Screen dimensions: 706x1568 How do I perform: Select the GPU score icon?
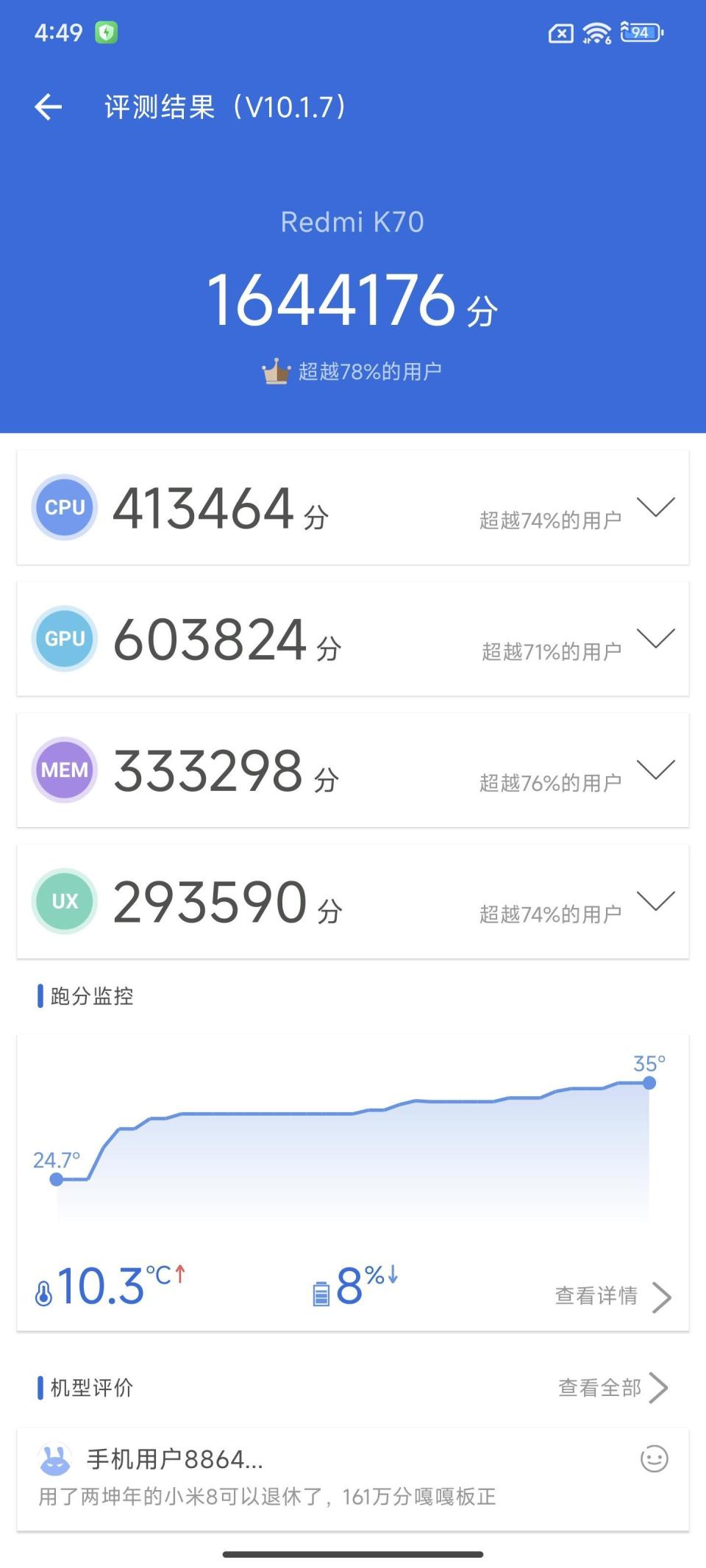[x=64, y=638]
